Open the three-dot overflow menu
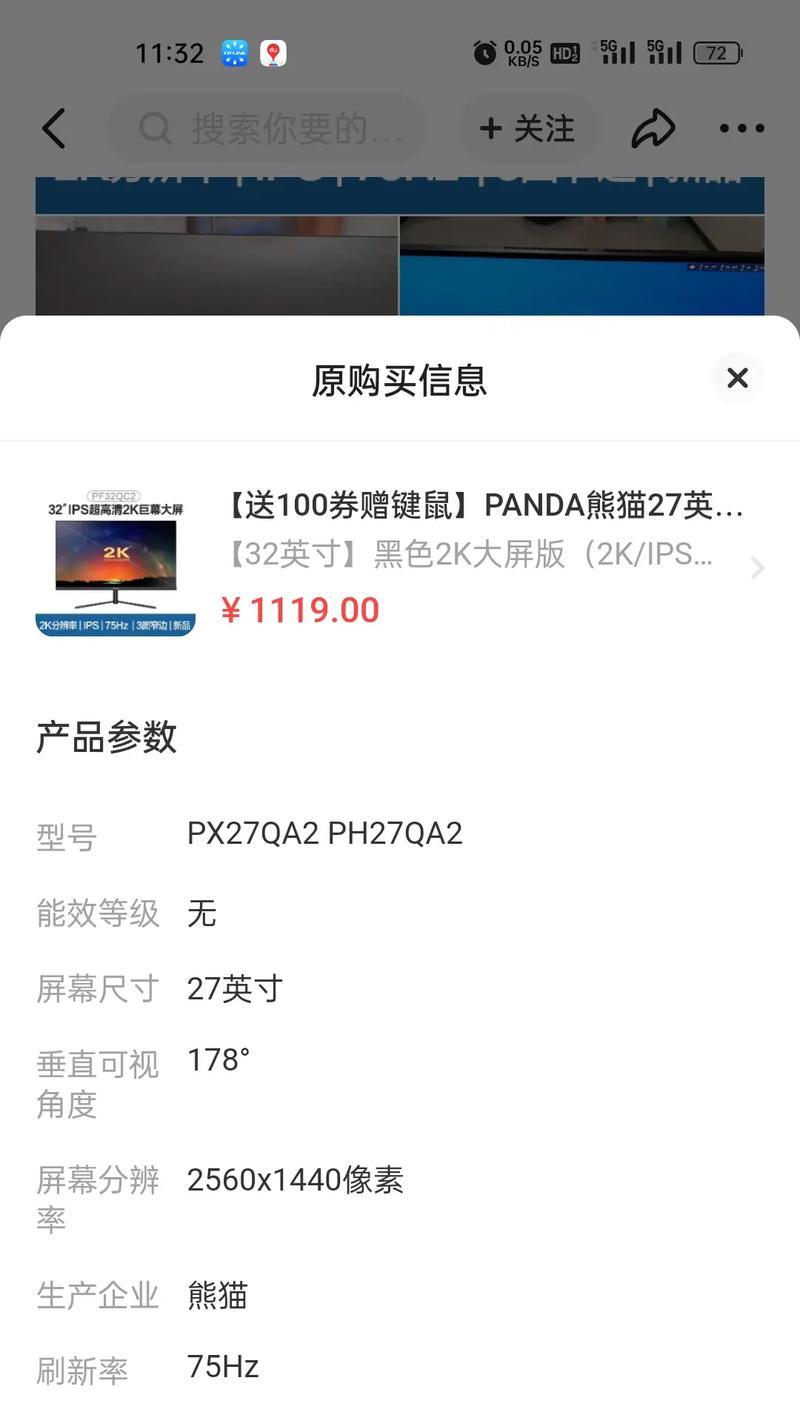This screenshot has width=800, height=1422. coord(741,129)
